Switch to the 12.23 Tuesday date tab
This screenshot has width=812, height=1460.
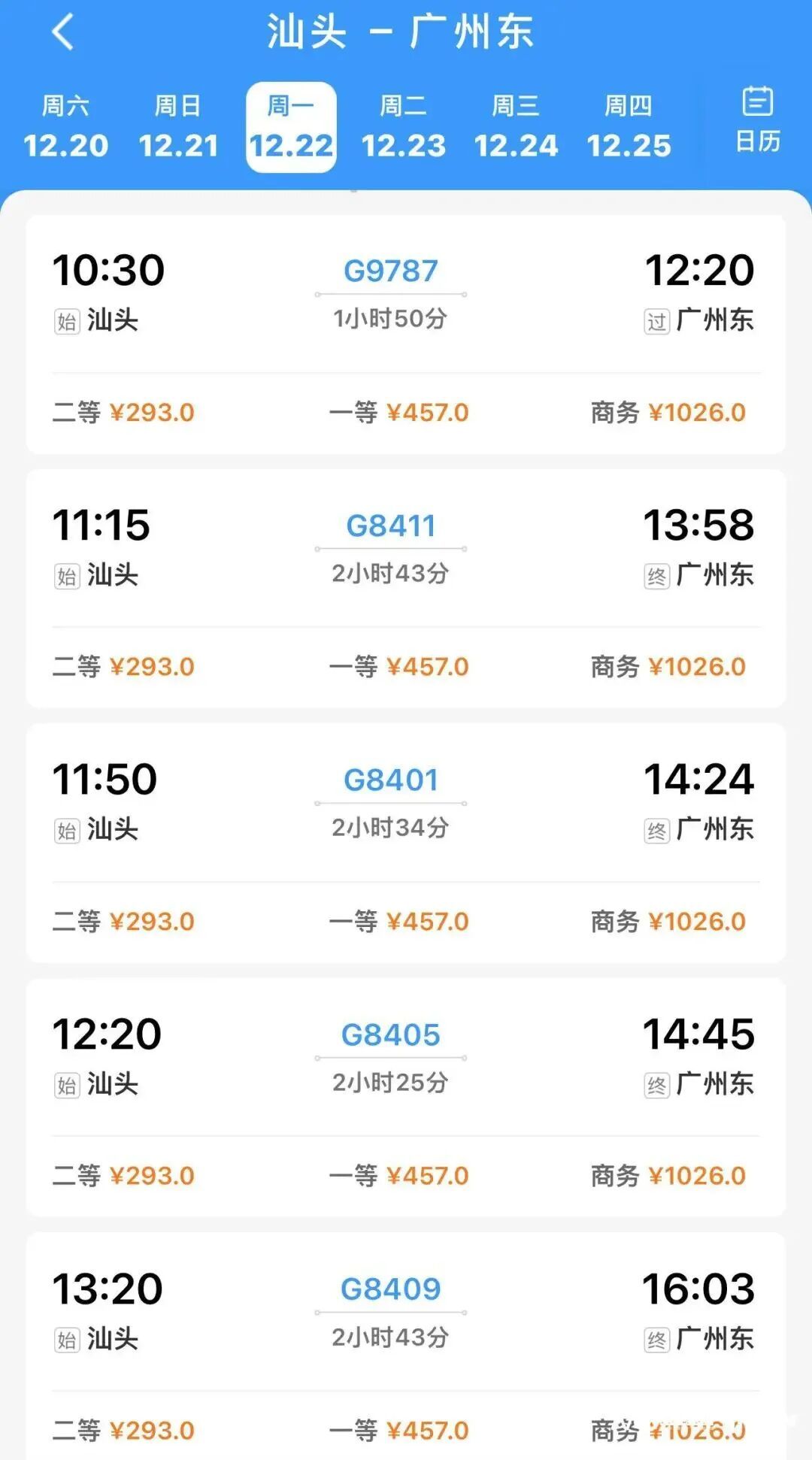404,126
